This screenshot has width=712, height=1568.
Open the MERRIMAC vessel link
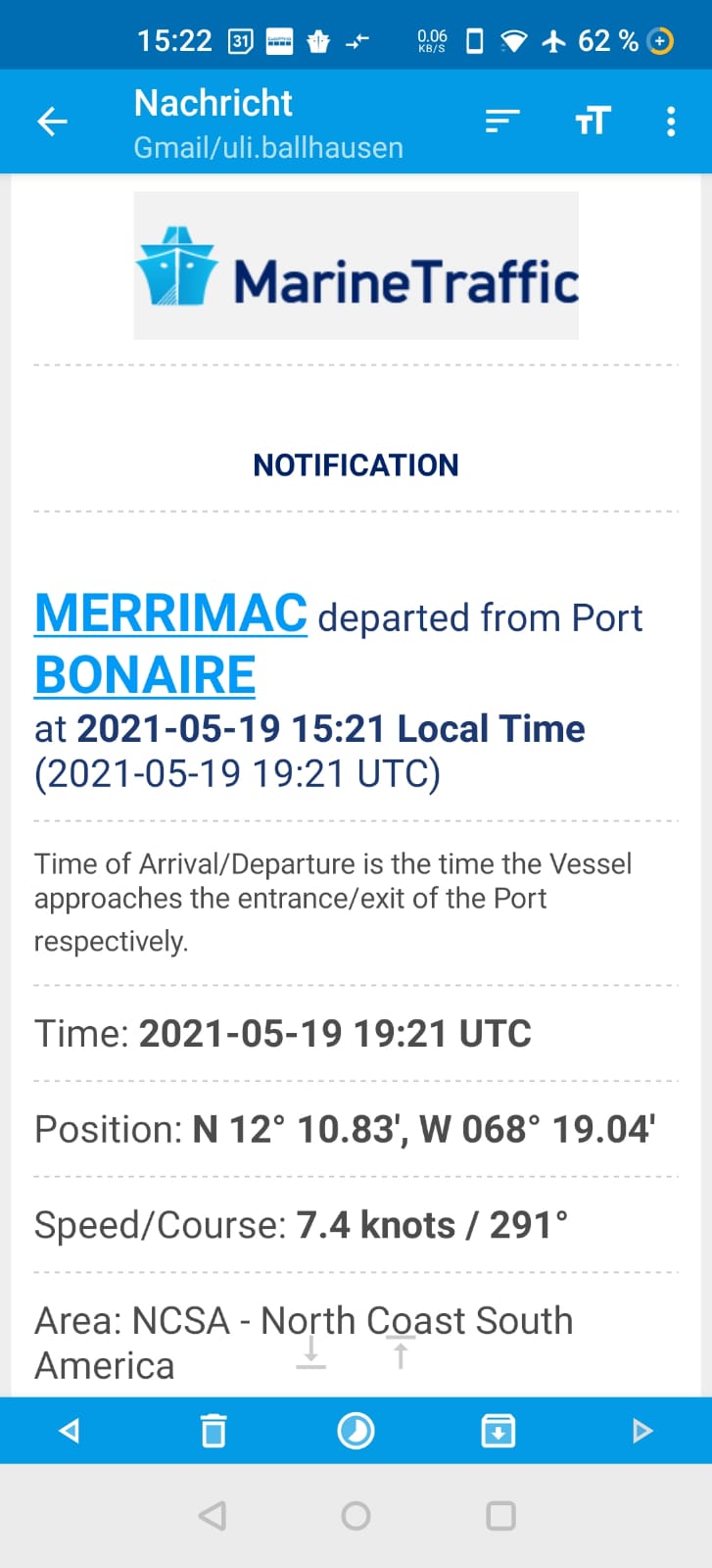click(170, 613)
